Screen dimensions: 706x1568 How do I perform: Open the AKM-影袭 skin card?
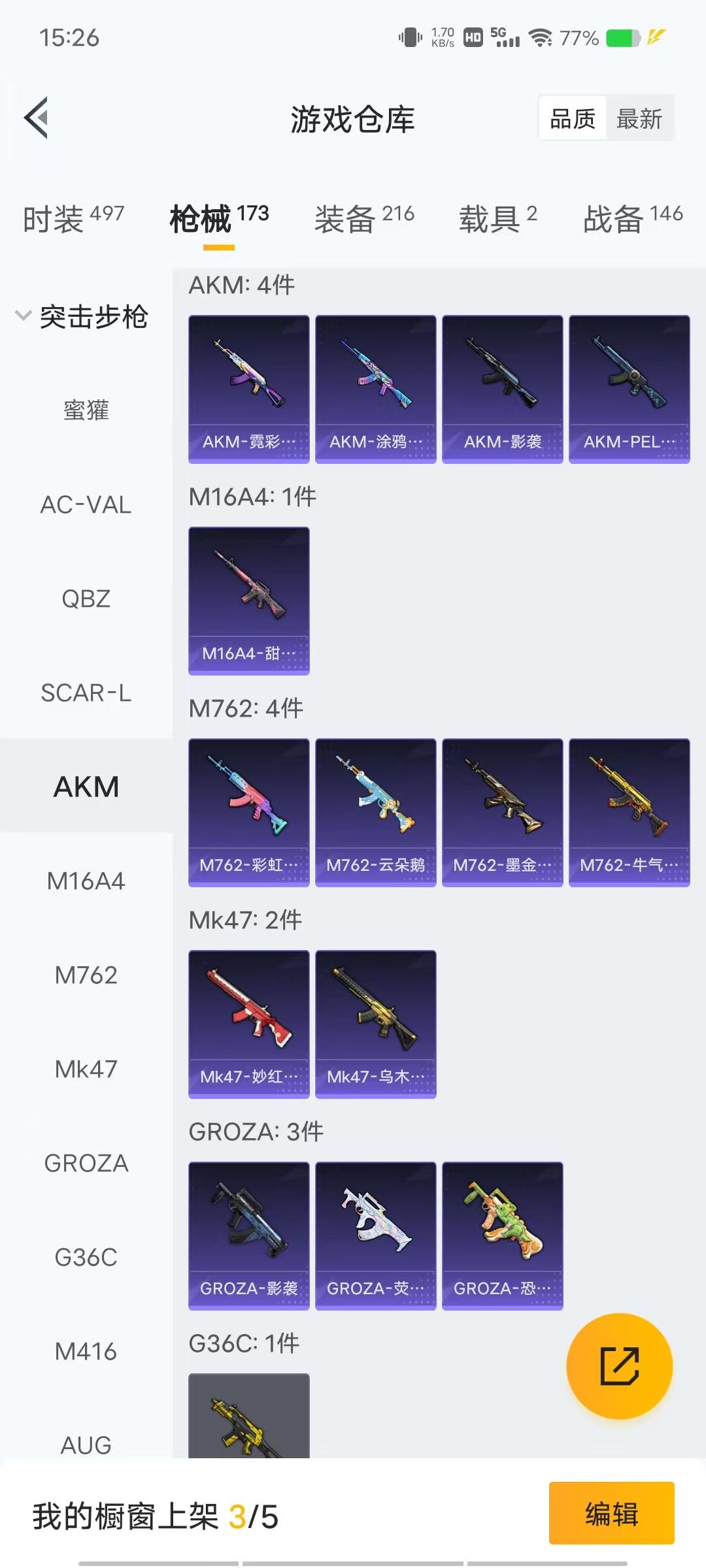pos(502,389)
